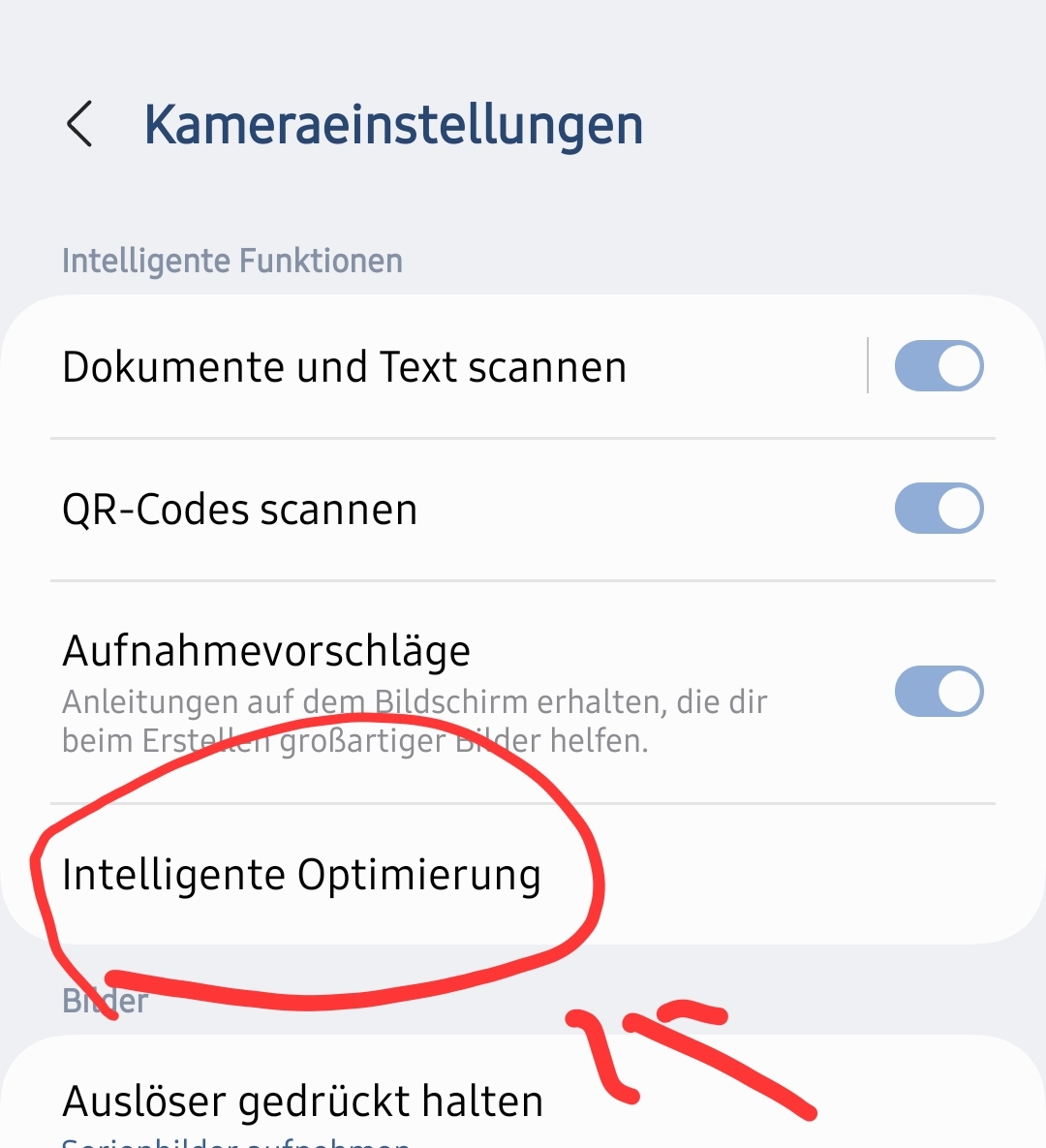Go back from Kameraeinstellungen
This screenshot has width=1046, height=1148.
point(79,125)
